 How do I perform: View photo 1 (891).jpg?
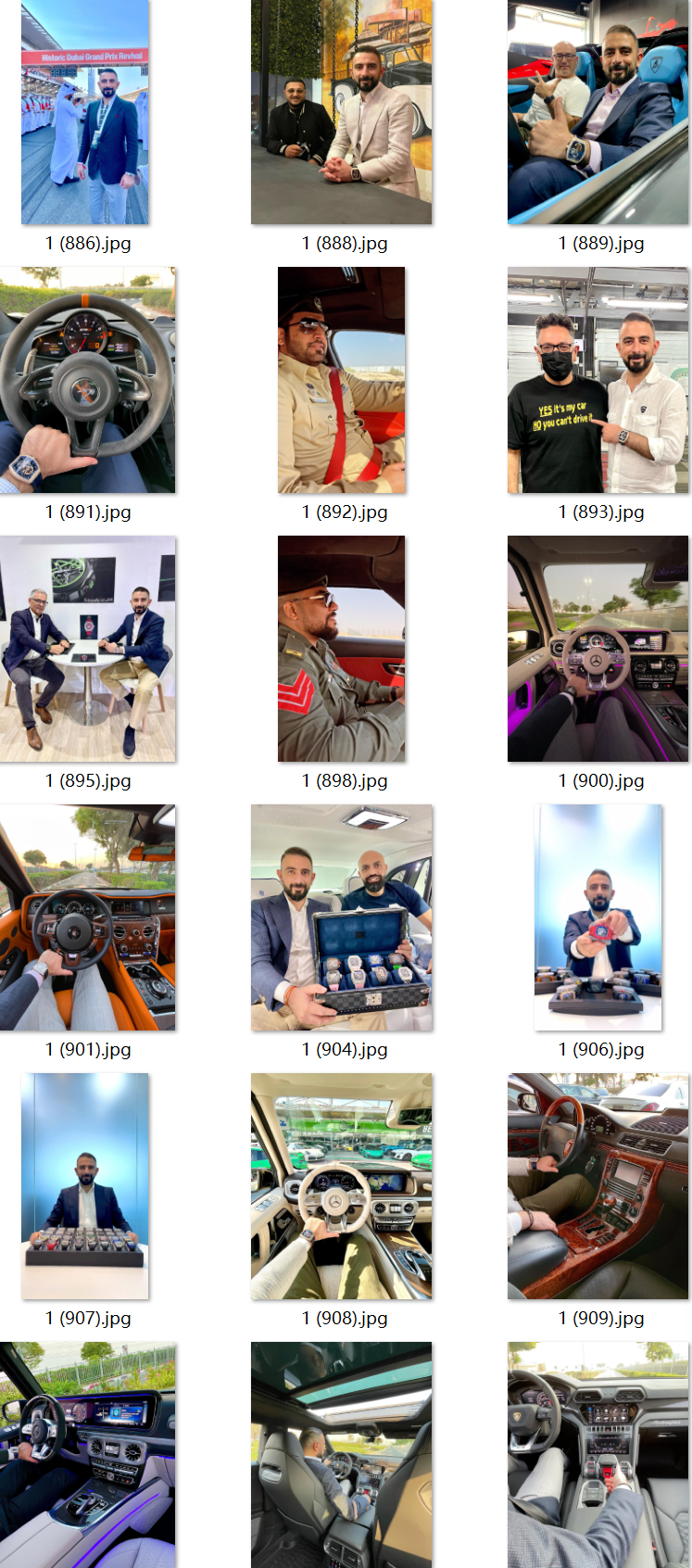pyautogui.click(x=87, y=380)
